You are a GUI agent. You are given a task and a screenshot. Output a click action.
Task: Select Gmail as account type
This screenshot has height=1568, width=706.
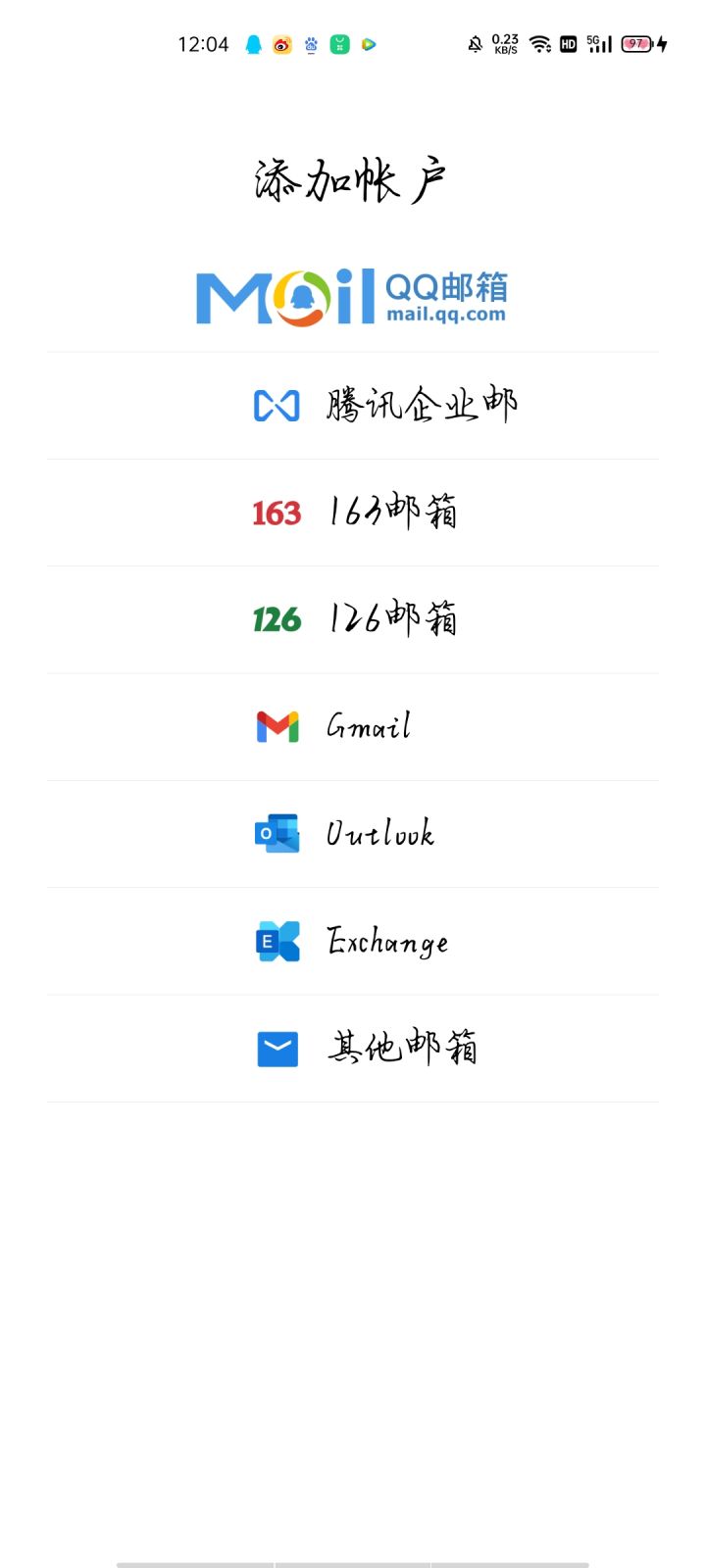[352, 727]
